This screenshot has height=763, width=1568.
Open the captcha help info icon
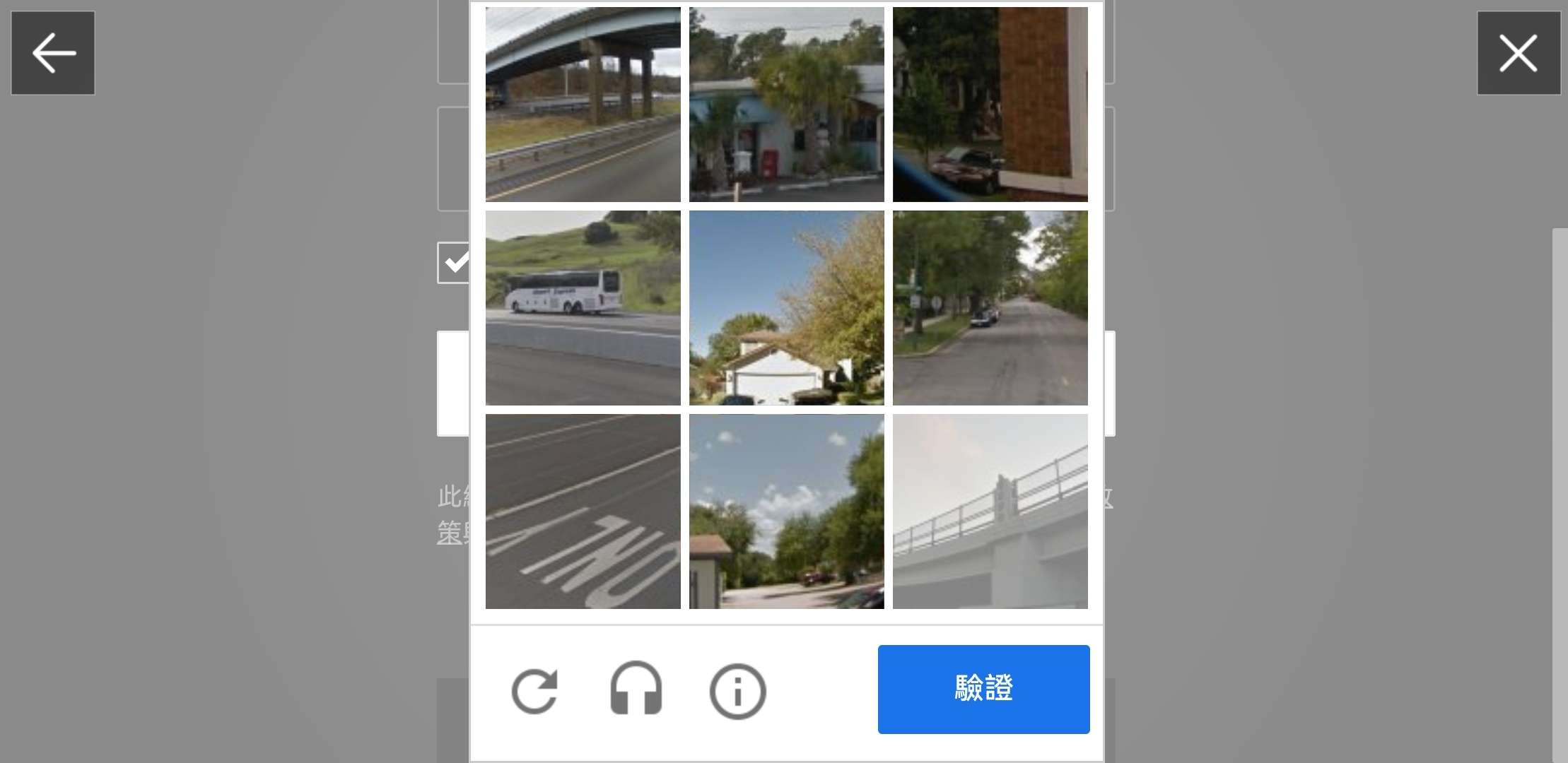737,690
